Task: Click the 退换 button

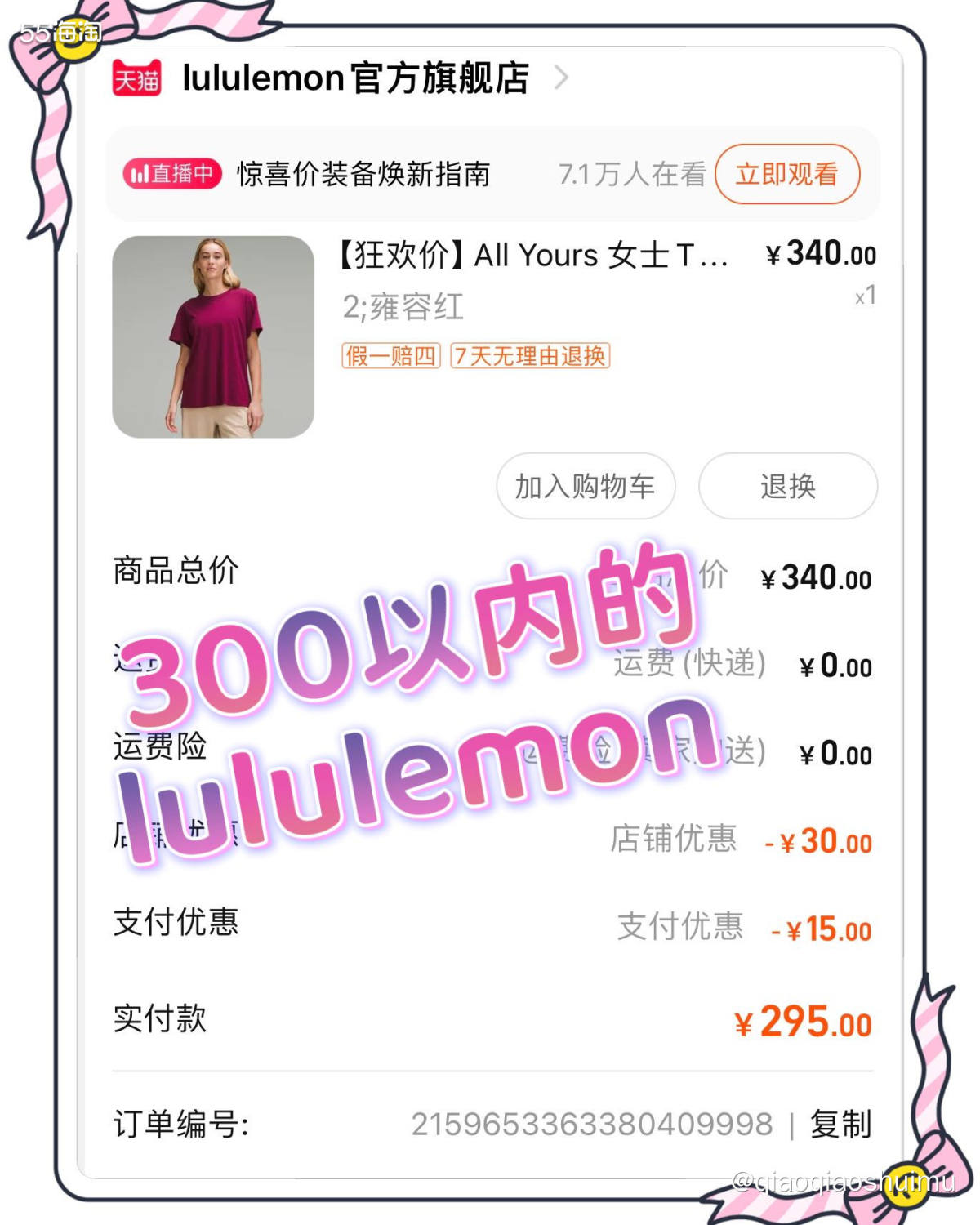Action: click(786, 486)
